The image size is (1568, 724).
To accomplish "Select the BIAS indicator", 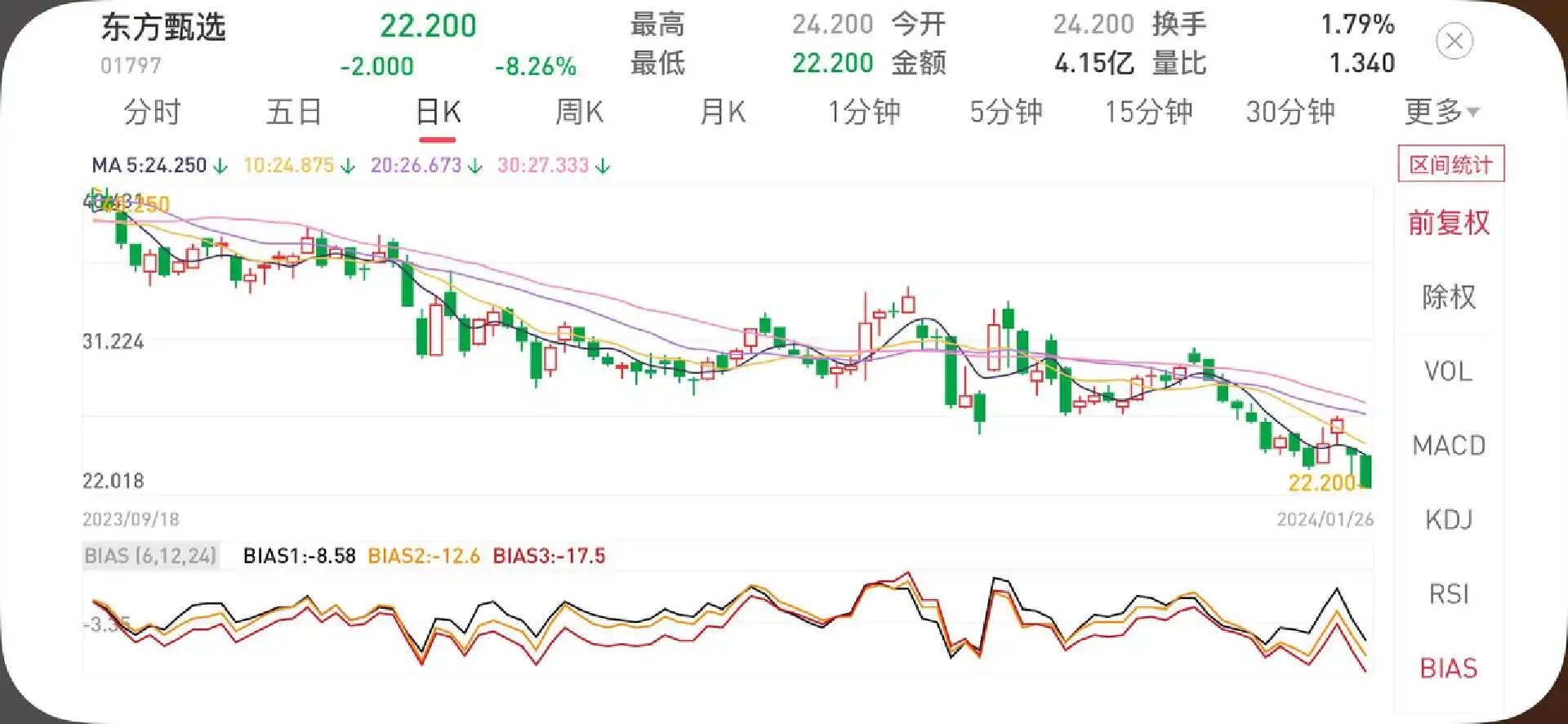I will tap(1449, 668).
